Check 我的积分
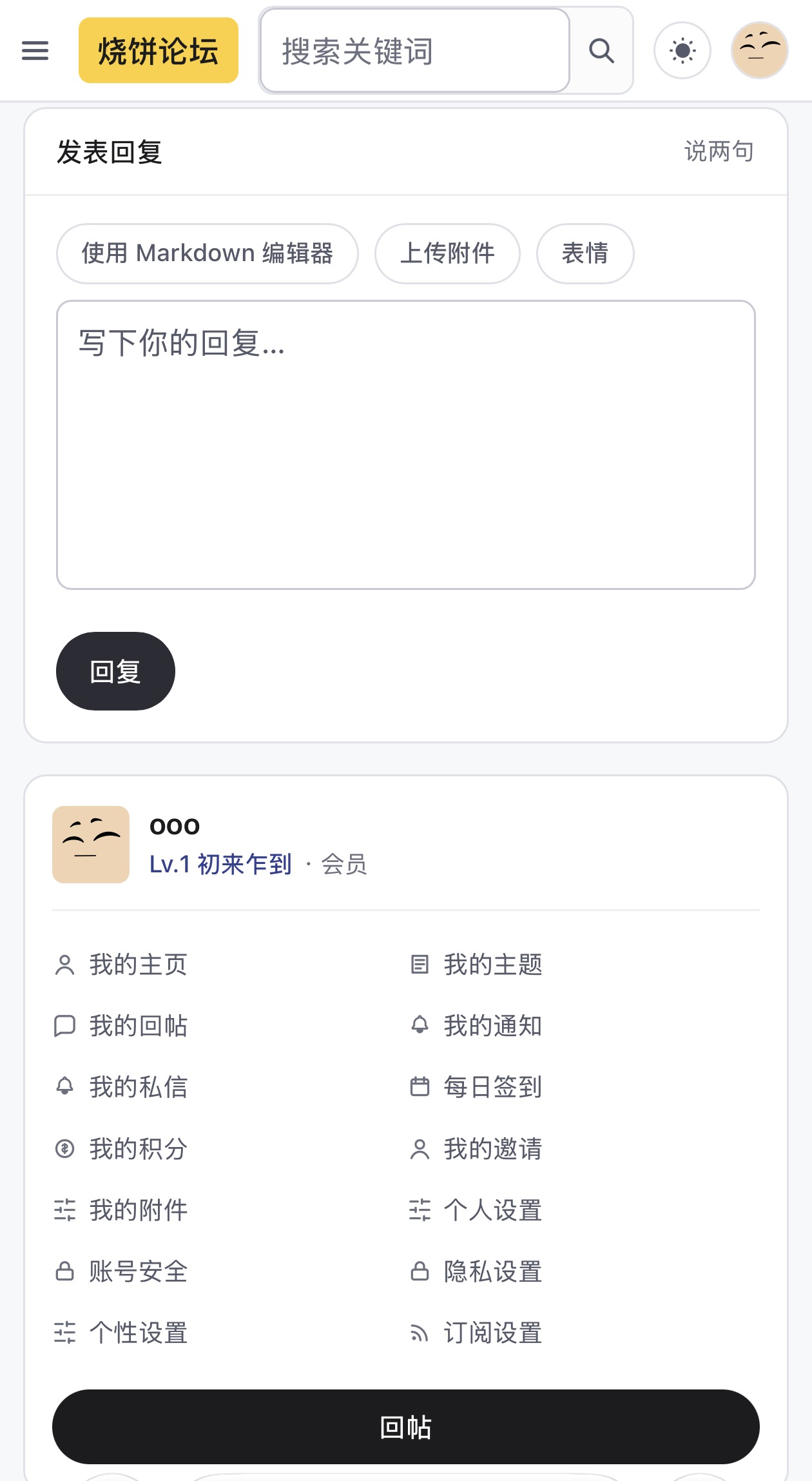This screenshot has height=1481, width=812. click(x=121, y=1149)
